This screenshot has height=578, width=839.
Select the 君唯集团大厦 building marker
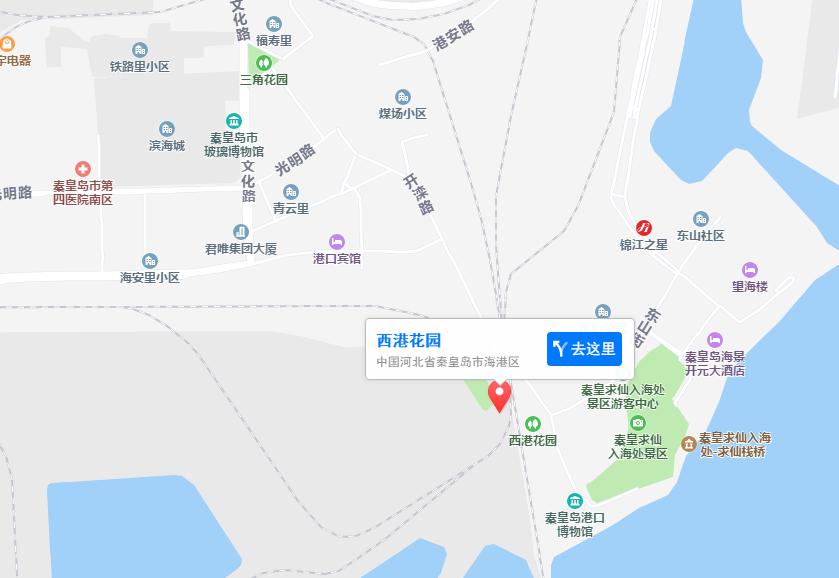(x=240, y=232)
